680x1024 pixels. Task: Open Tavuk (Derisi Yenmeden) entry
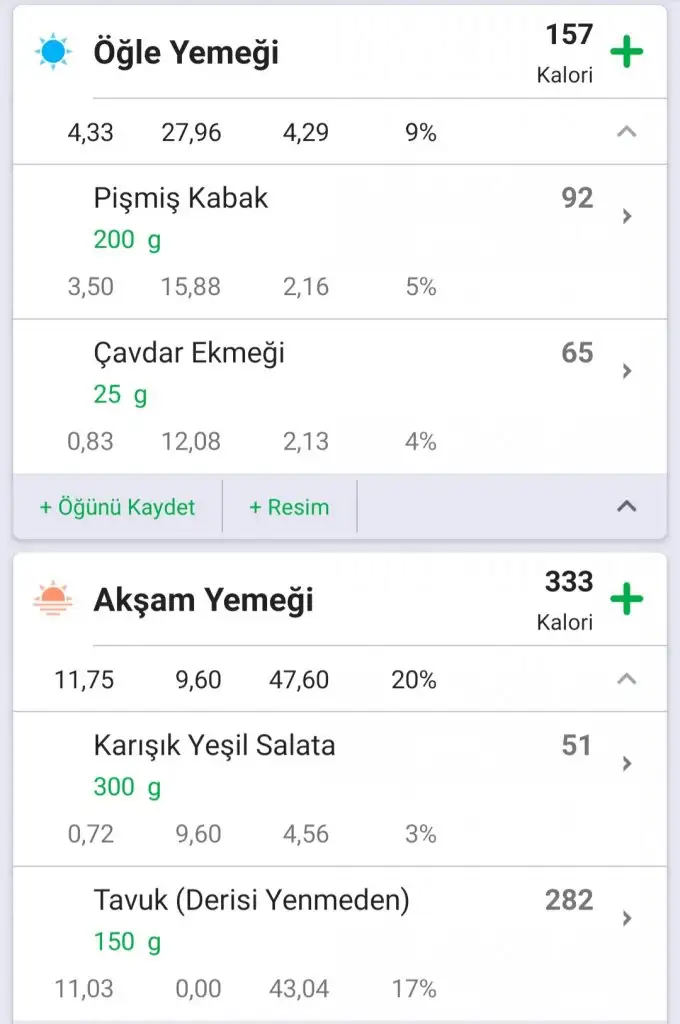coord(340,919)
